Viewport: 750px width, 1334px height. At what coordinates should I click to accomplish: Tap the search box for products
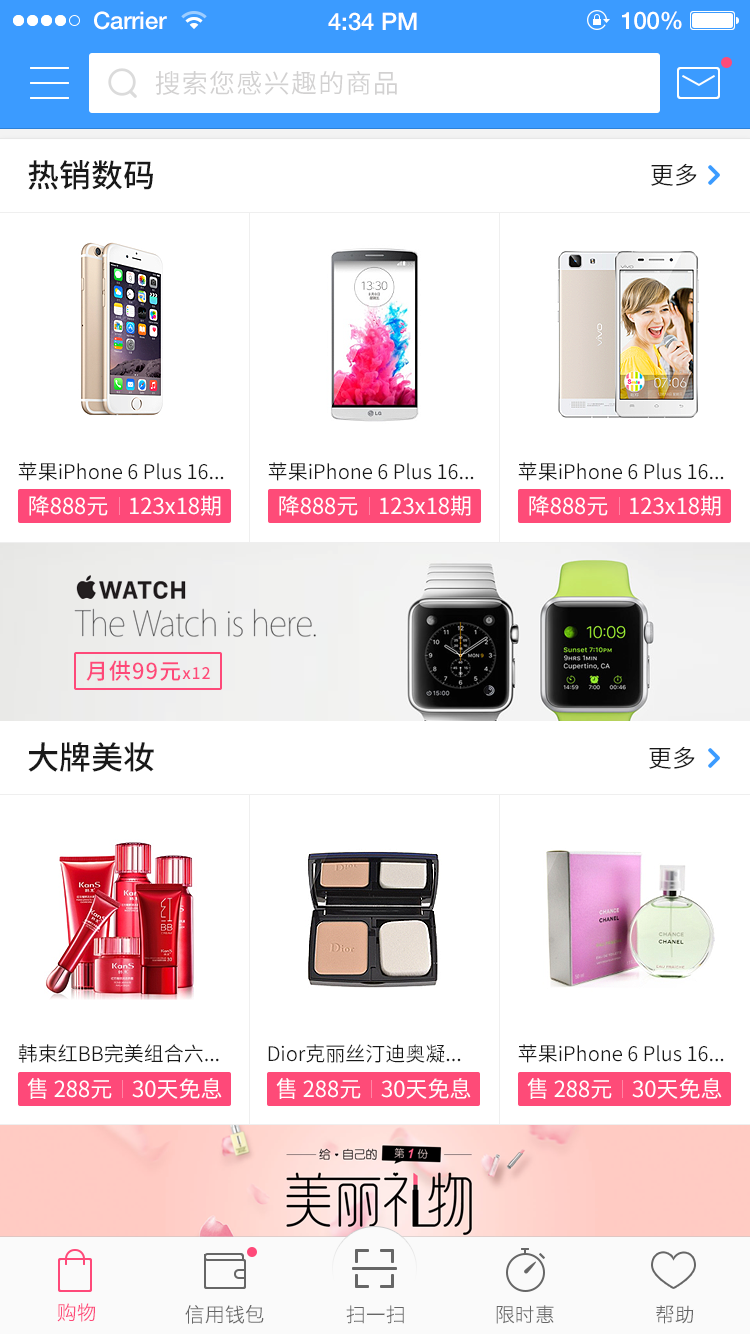click(x=374, y=83)
